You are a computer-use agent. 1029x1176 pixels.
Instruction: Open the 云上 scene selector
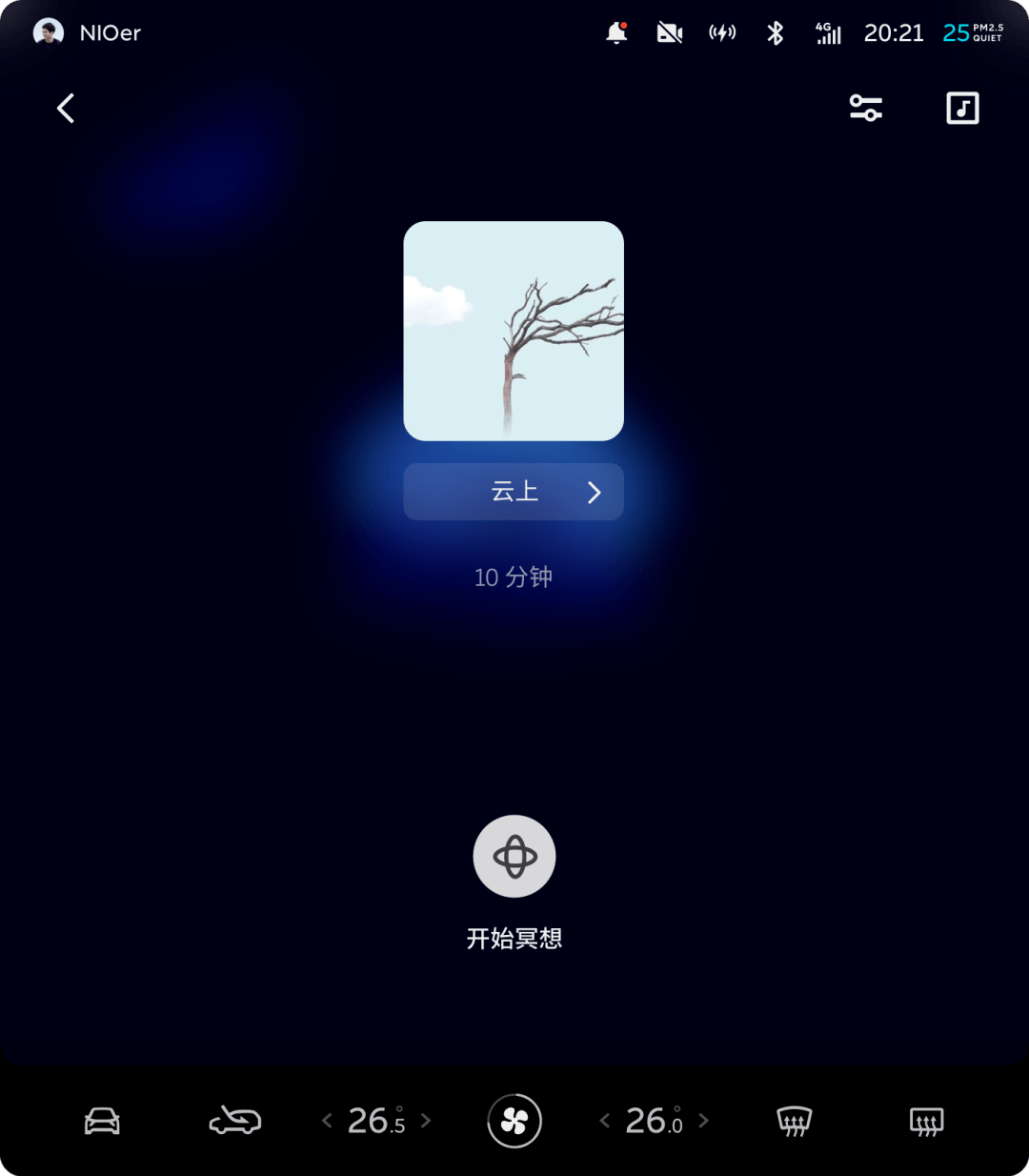pos(514,492)
